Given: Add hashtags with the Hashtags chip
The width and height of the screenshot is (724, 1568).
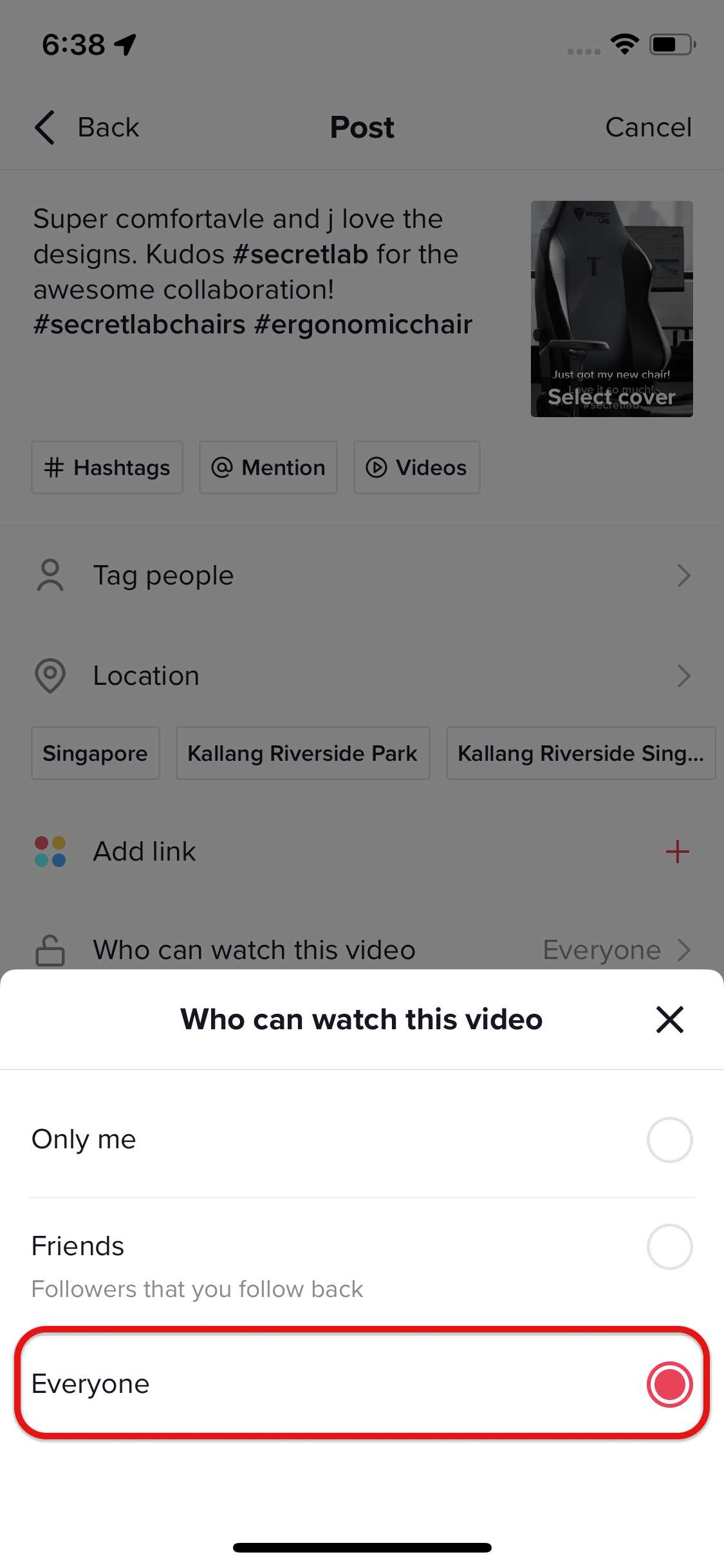Looking at the screenshot, I should click(107, 467).
